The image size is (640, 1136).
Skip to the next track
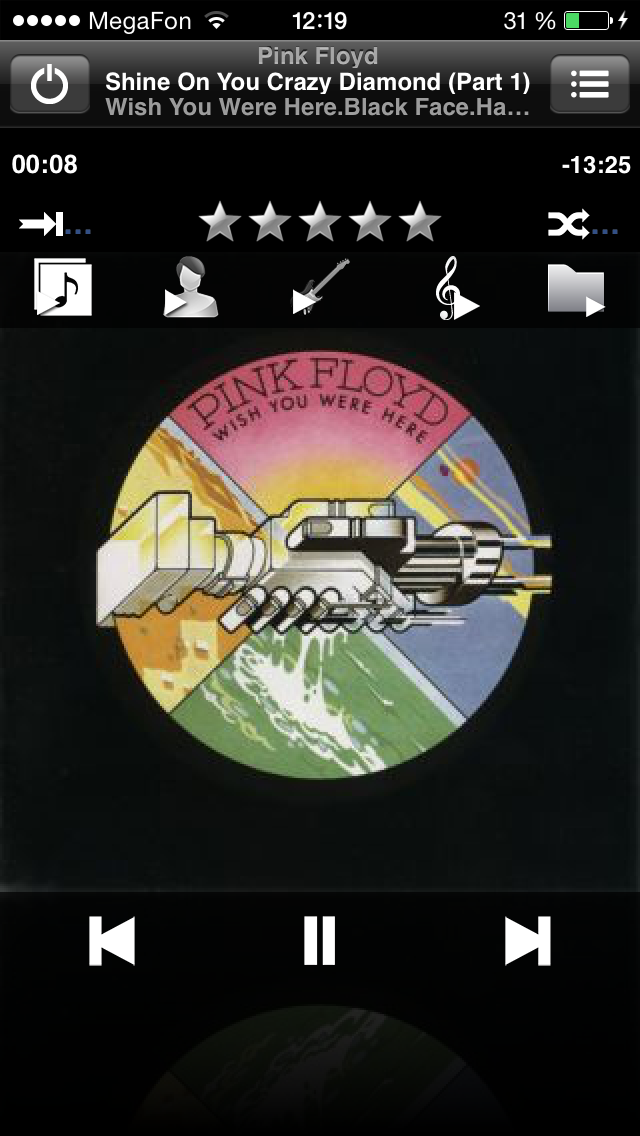click(528, 940)
